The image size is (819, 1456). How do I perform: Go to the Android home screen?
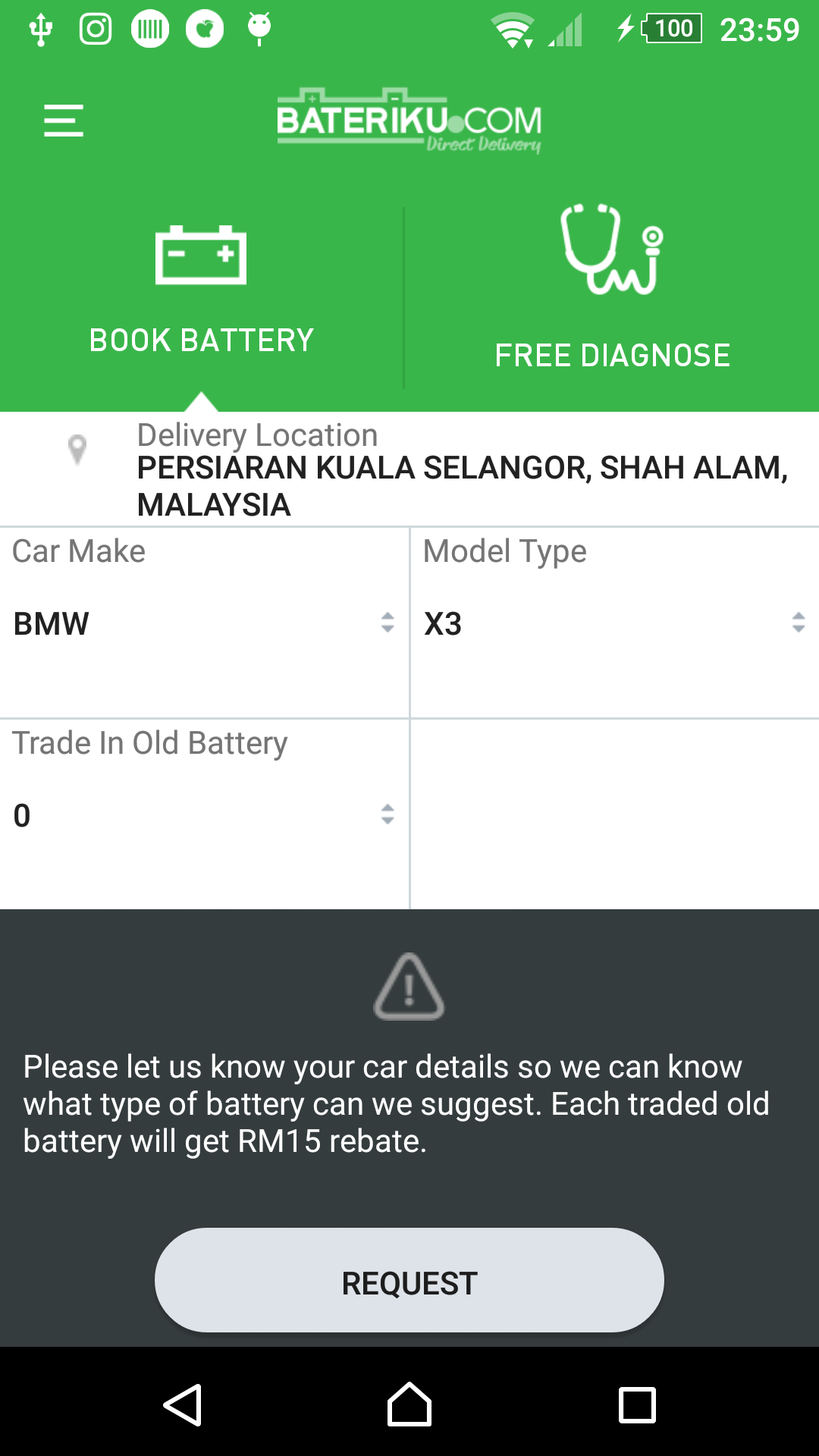(x=409, y=1405)
